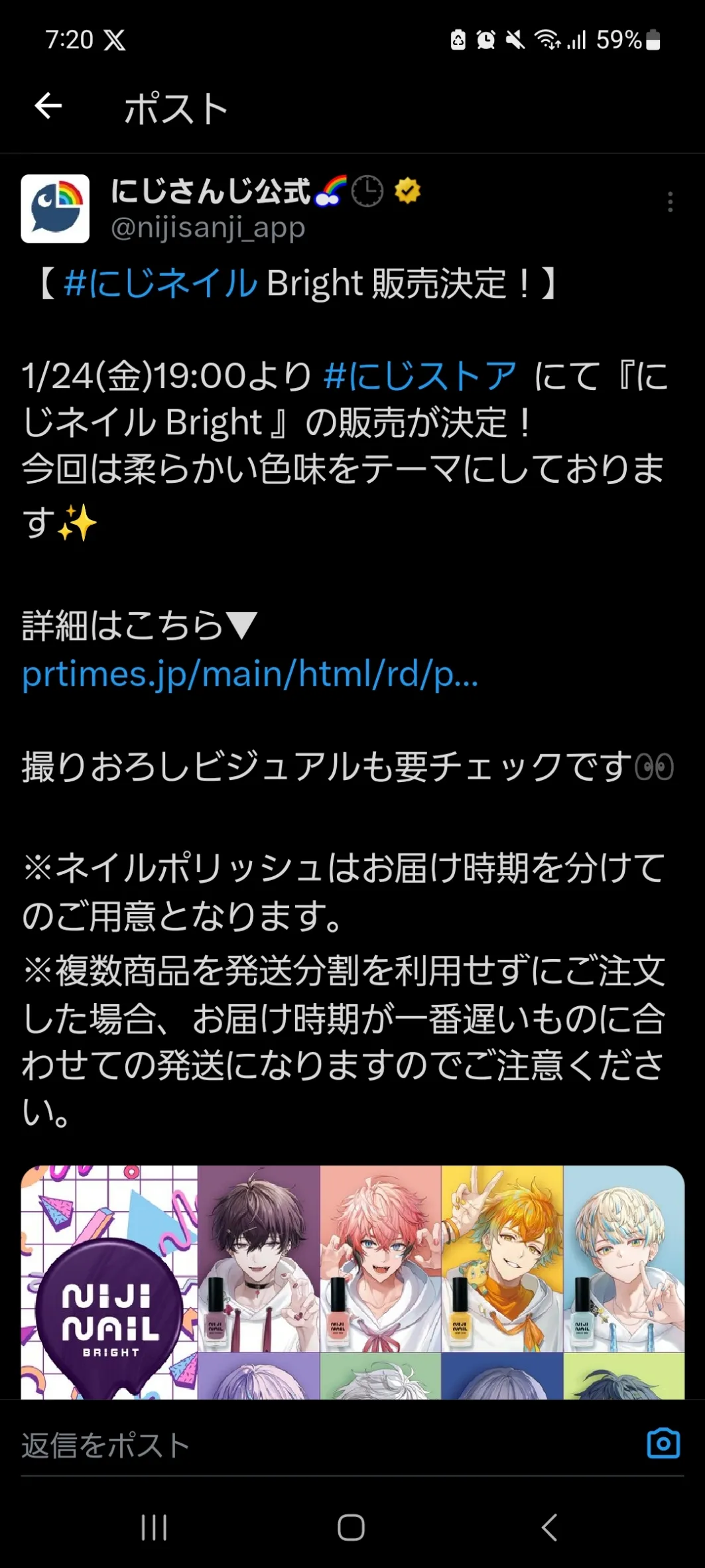Viewport: 705px width, 1568px height.
Task: Open the prtimes.jp link
Action: coord(250,675)
